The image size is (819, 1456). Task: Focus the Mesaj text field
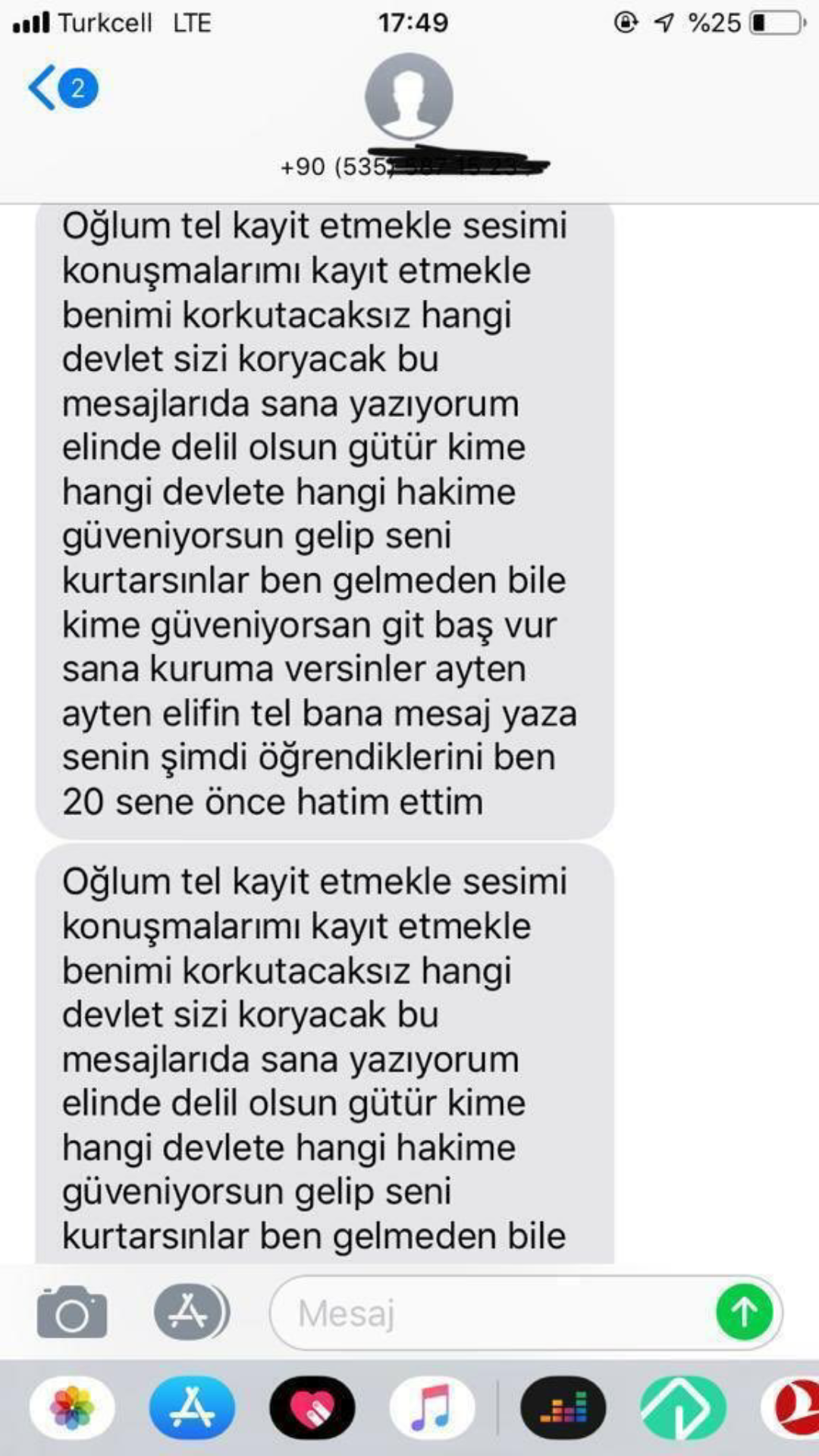coord(493,1313)
